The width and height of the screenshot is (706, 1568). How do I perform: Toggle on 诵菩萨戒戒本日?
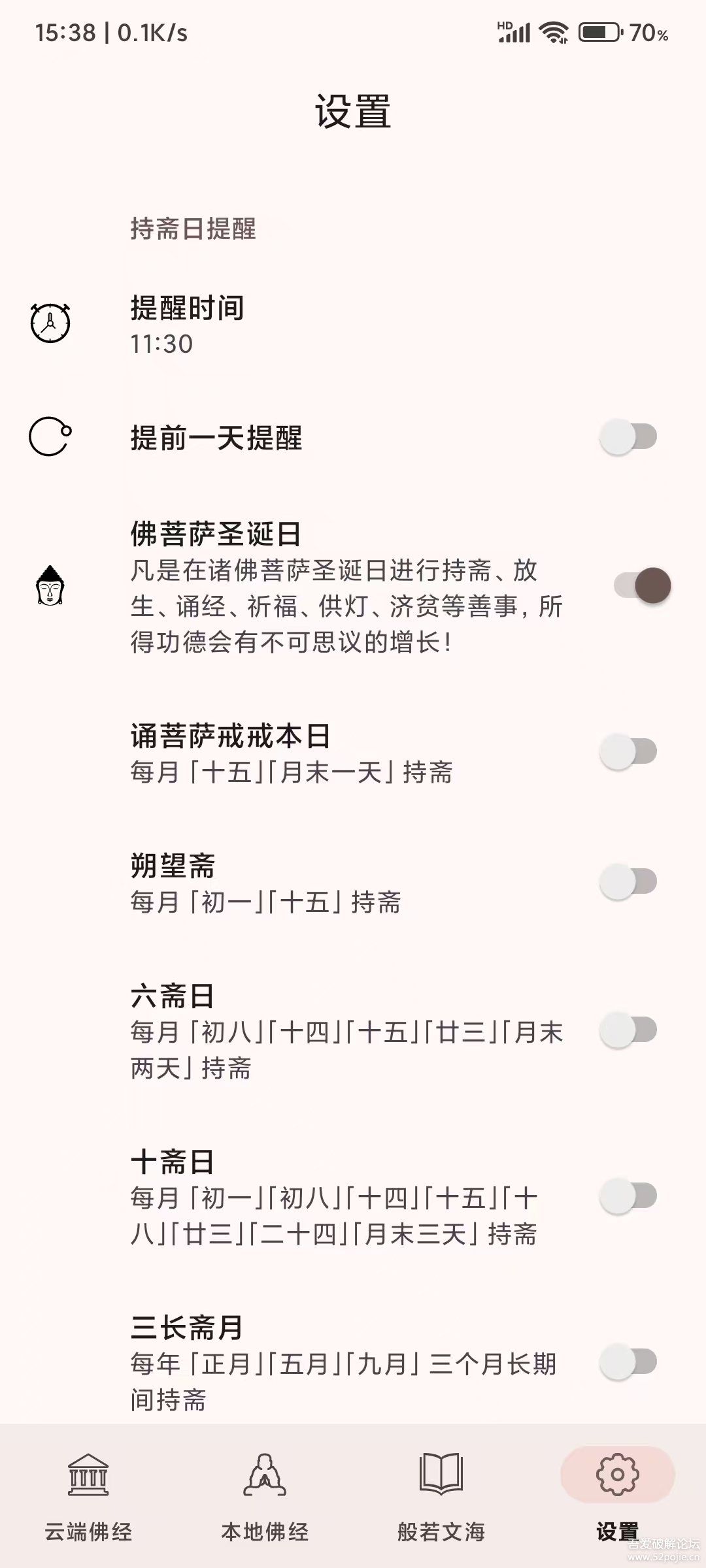coord(628,751)
